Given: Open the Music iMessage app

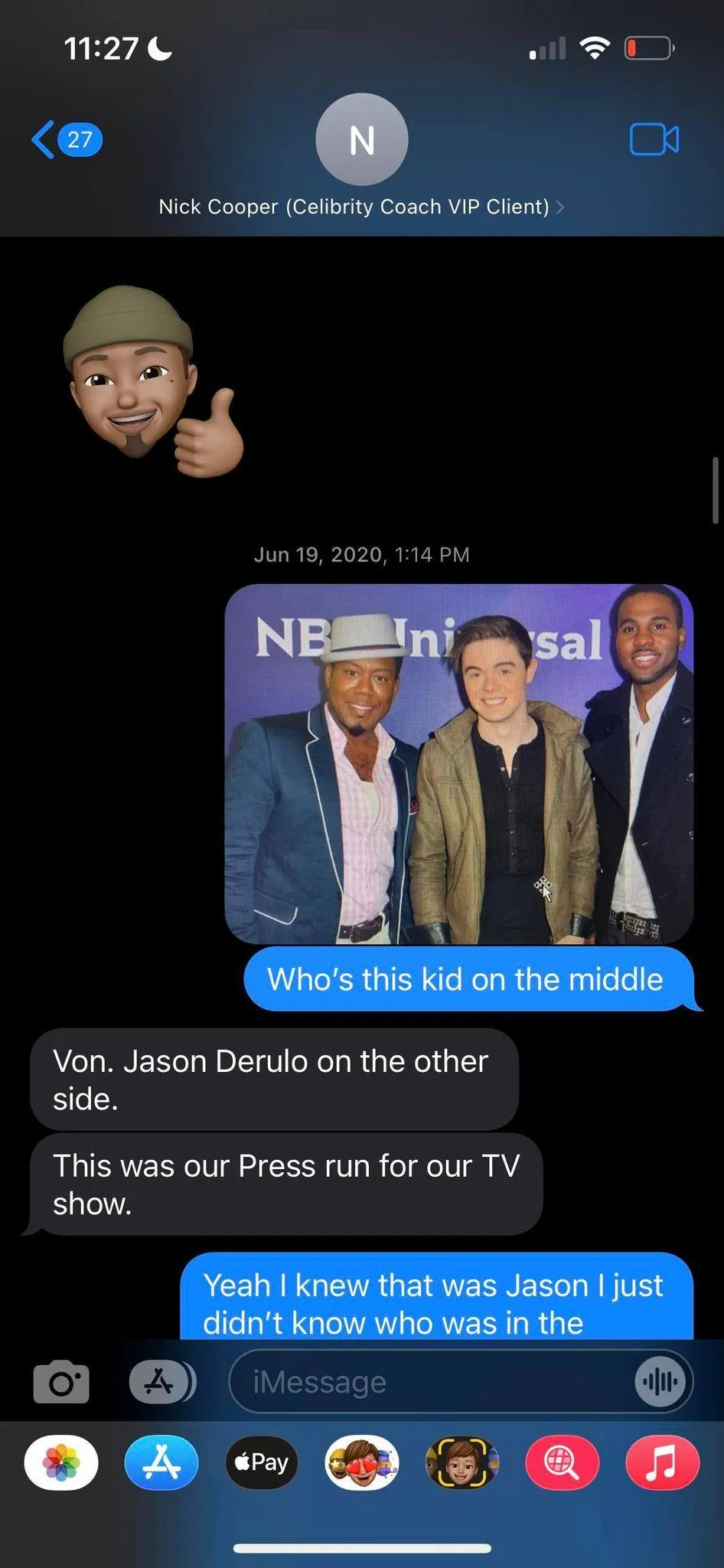Looking at the screenshot, I should (x=662, y=1462).
